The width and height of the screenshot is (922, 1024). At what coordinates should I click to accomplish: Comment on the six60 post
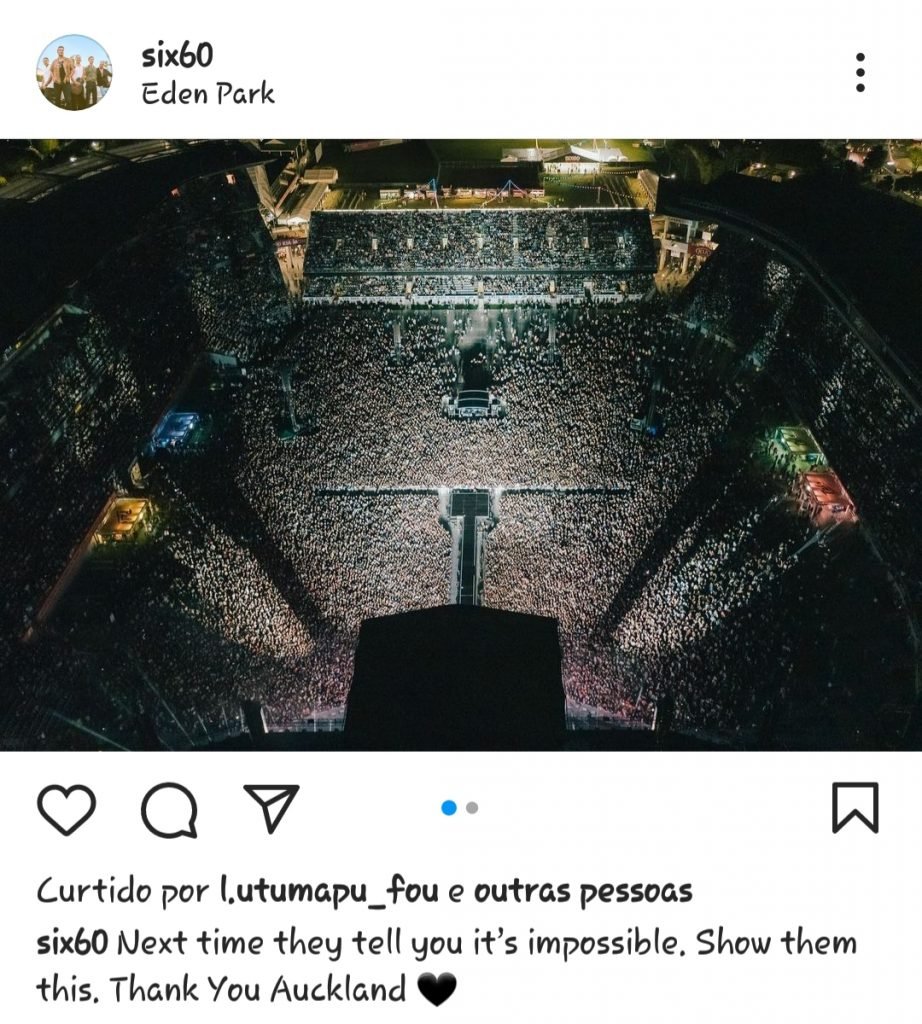(x=168, y=809)
